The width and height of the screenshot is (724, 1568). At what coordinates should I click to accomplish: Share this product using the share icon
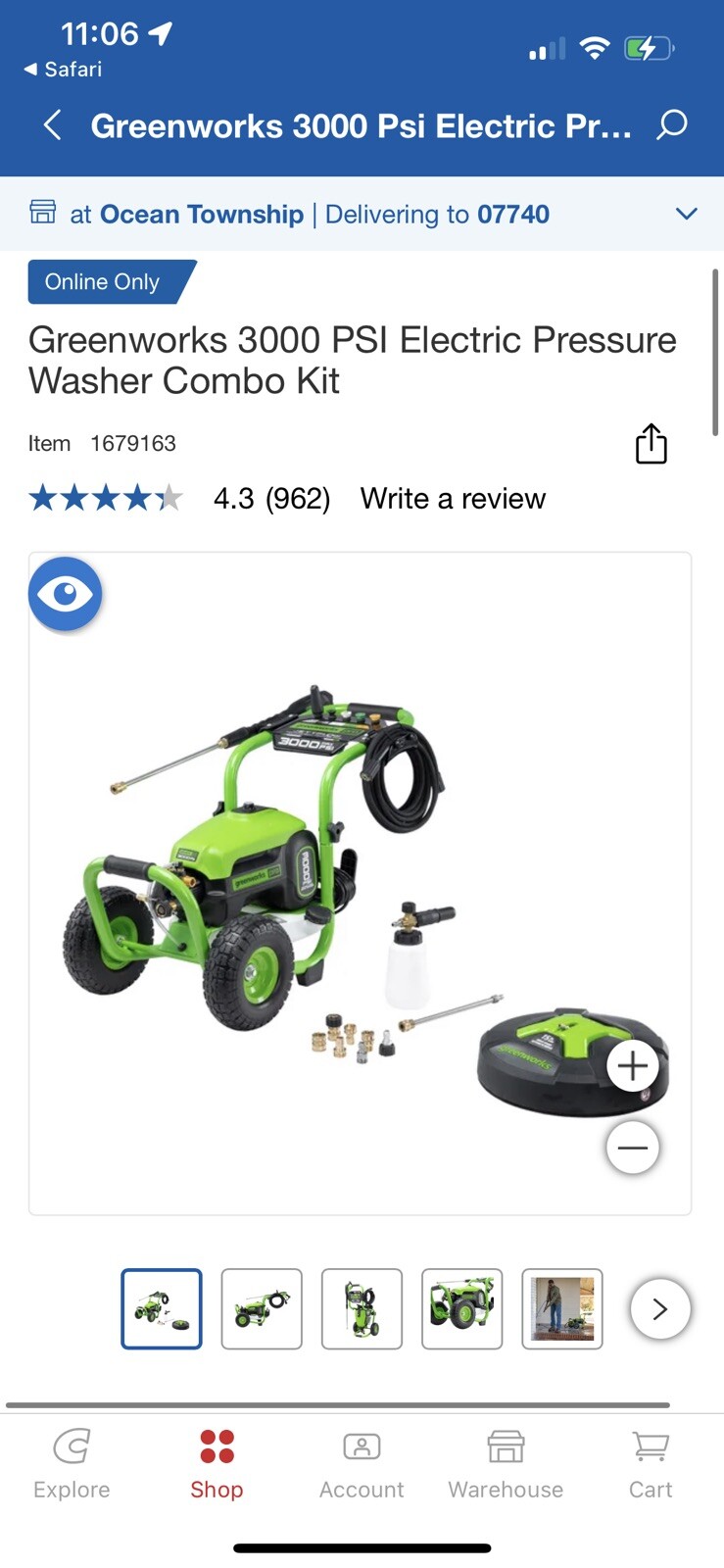click(651, 443)
